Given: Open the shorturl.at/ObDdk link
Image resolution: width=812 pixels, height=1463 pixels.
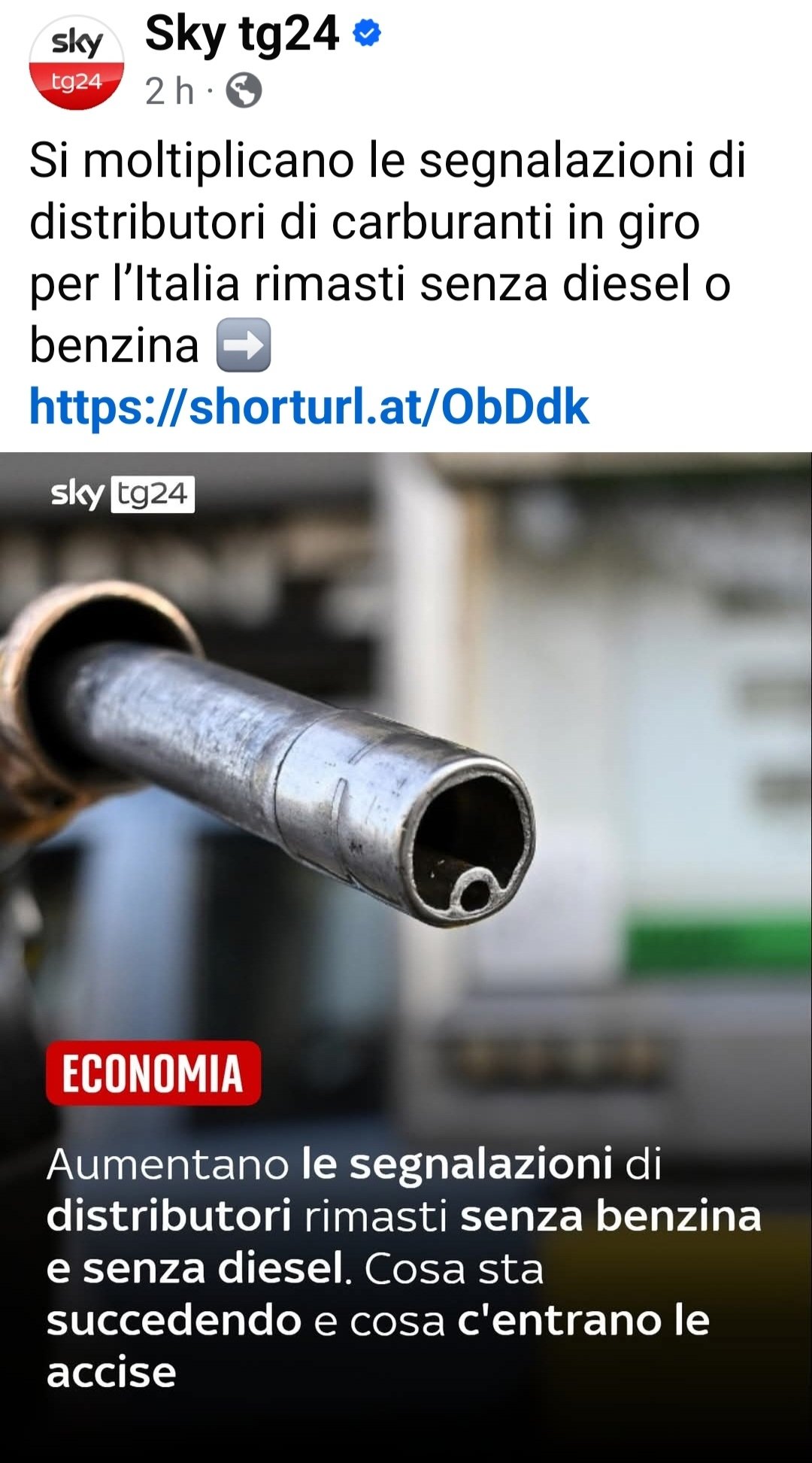Looking at the screenshot, I should coord(309,407).
